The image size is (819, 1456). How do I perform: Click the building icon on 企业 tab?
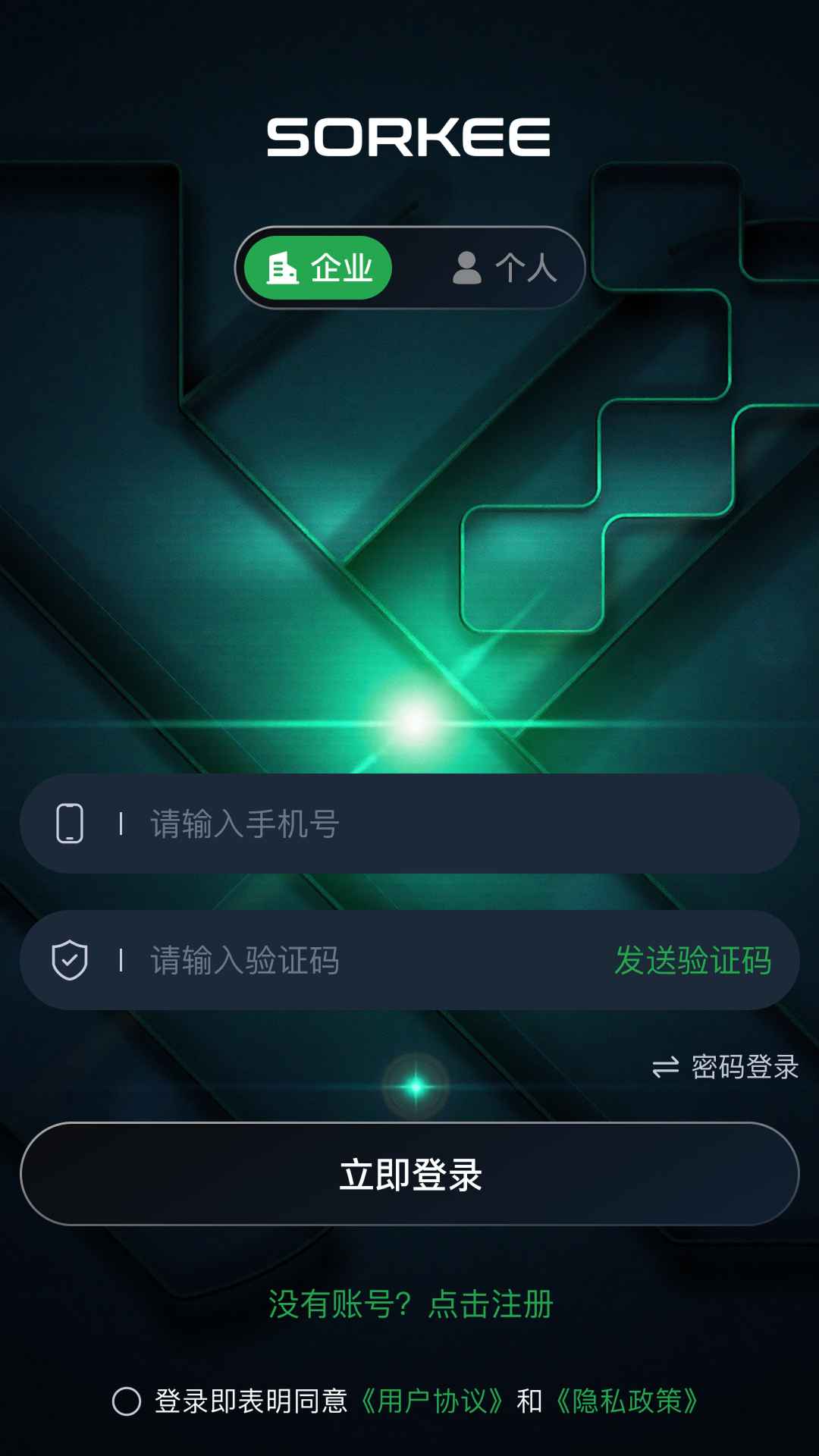[x=282, y=267]
